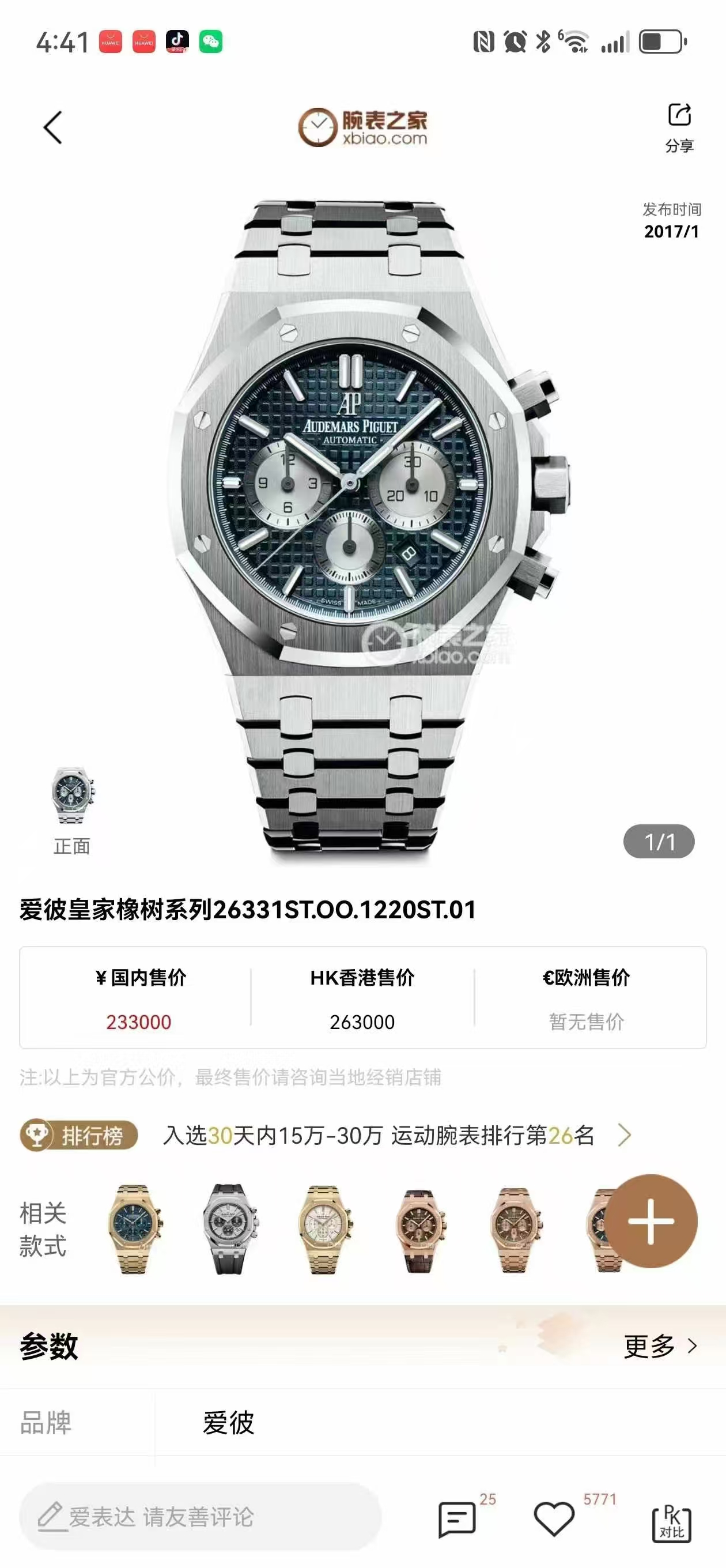Tap the floating plus button
Viewport: 726px width, 1568px height.
click(x=651, y=1222)
